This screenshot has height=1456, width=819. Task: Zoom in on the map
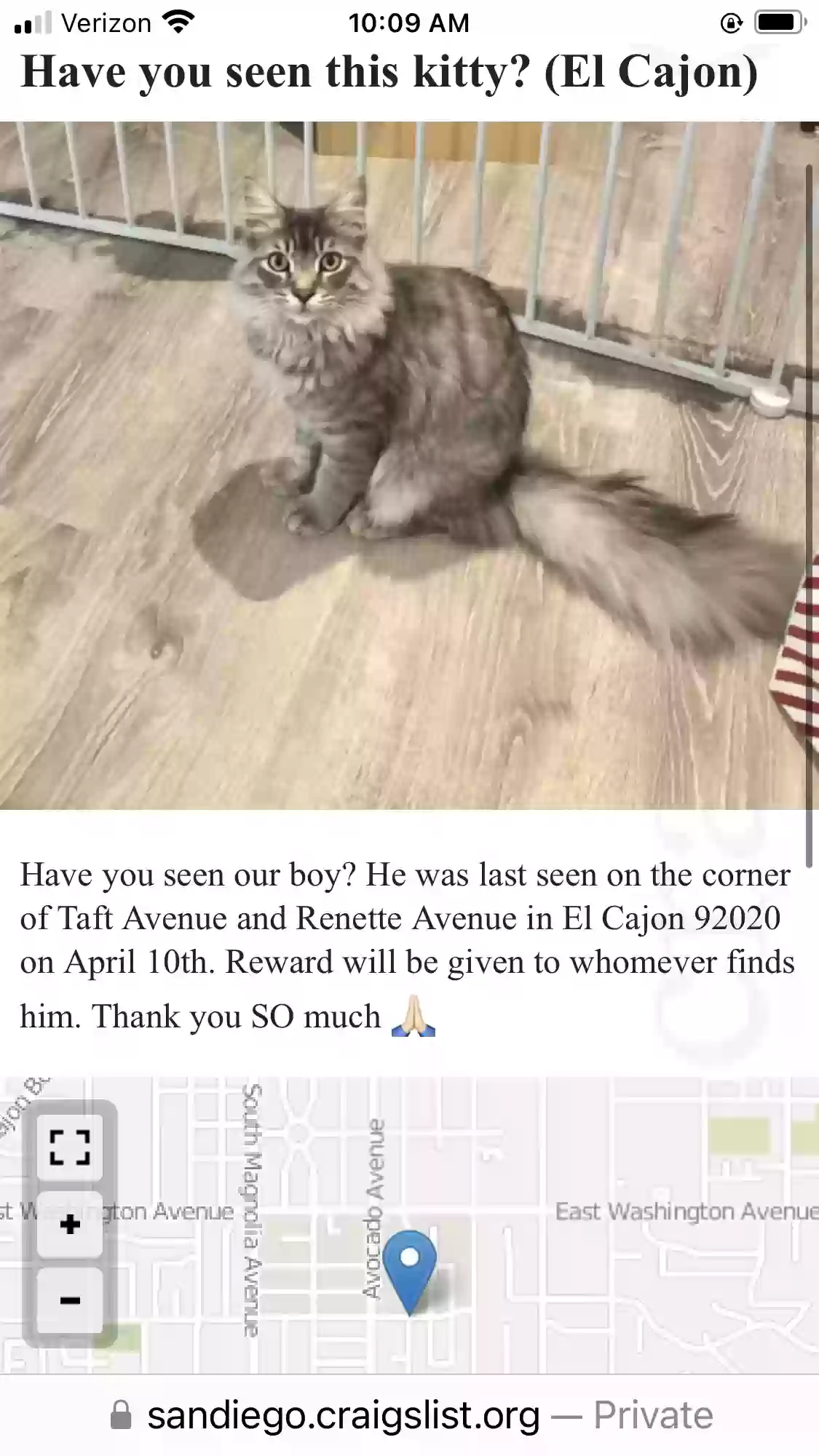click(x=70, y=1225)
